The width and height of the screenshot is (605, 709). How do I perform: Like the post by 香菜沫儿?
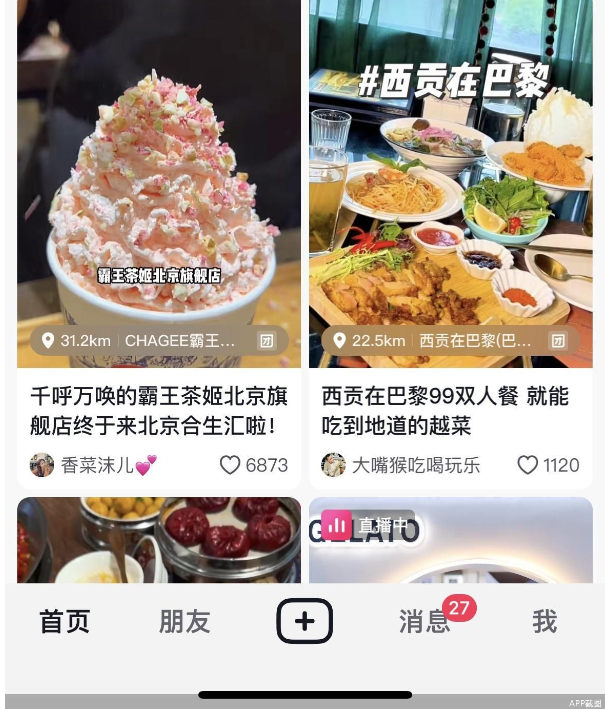[x=231, y=465]
